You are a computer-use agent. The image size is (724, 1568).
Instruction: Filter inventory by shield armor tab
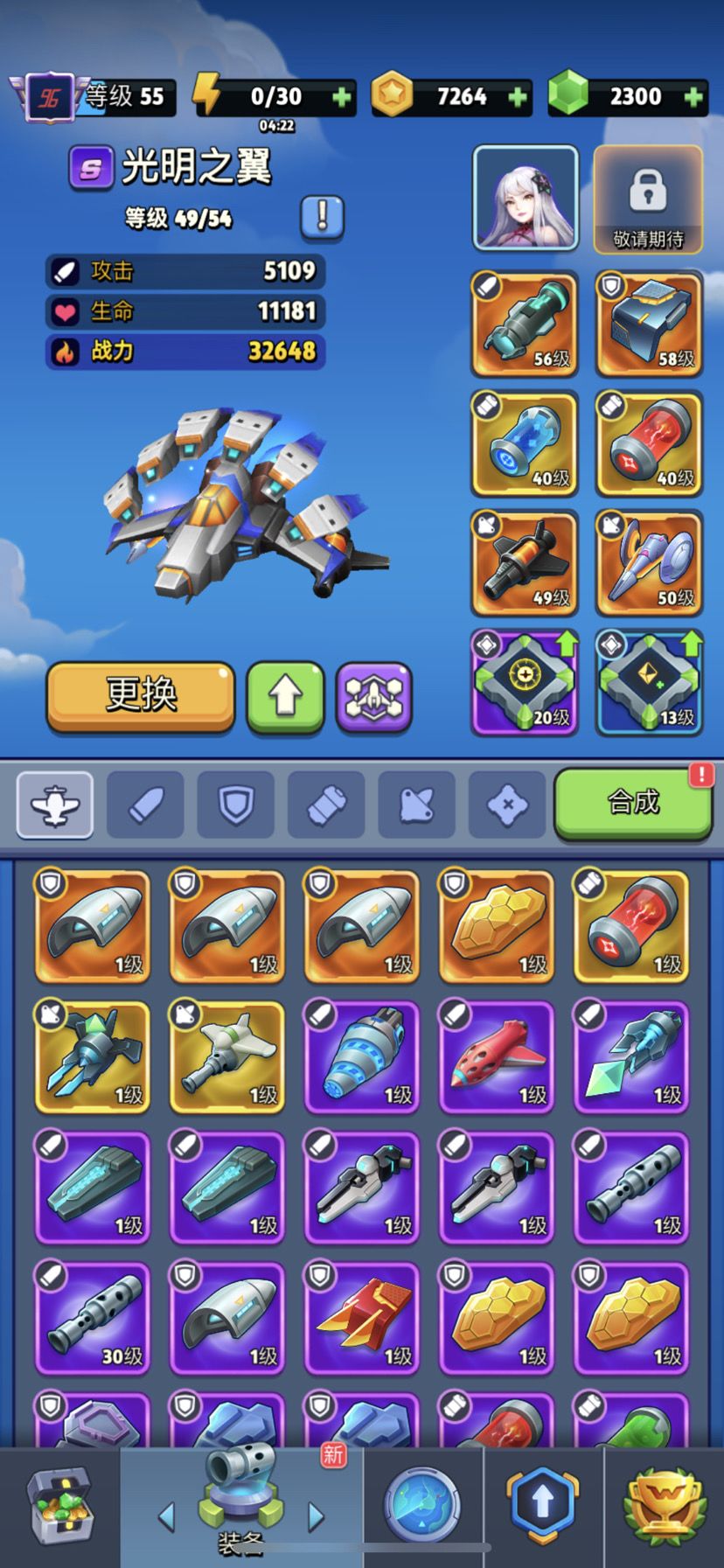236,805
